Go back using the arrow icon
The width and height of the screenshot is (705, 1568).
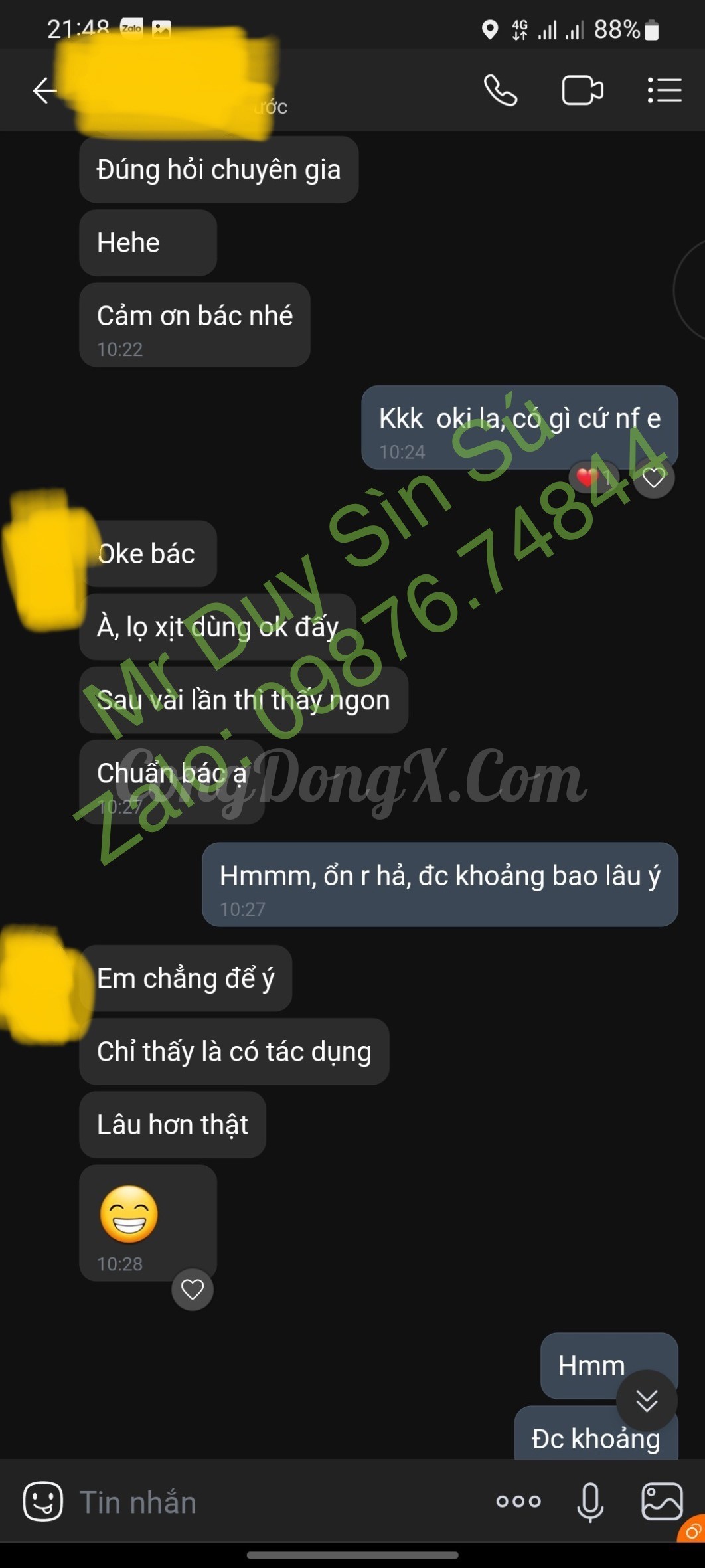click(44, 90)
